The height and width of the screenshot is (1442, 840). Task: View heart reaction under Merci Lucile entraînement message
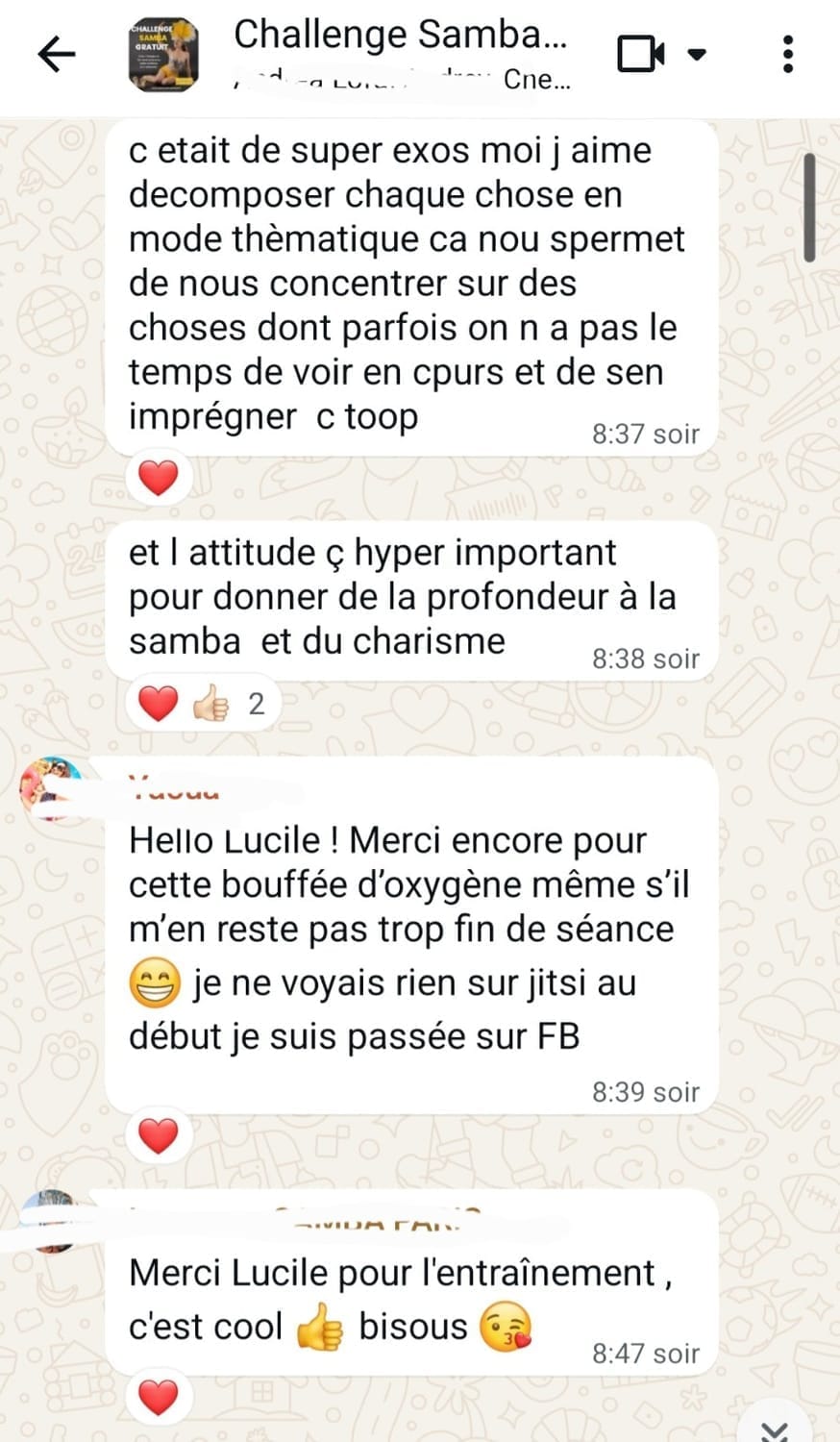pos(159,1397)
